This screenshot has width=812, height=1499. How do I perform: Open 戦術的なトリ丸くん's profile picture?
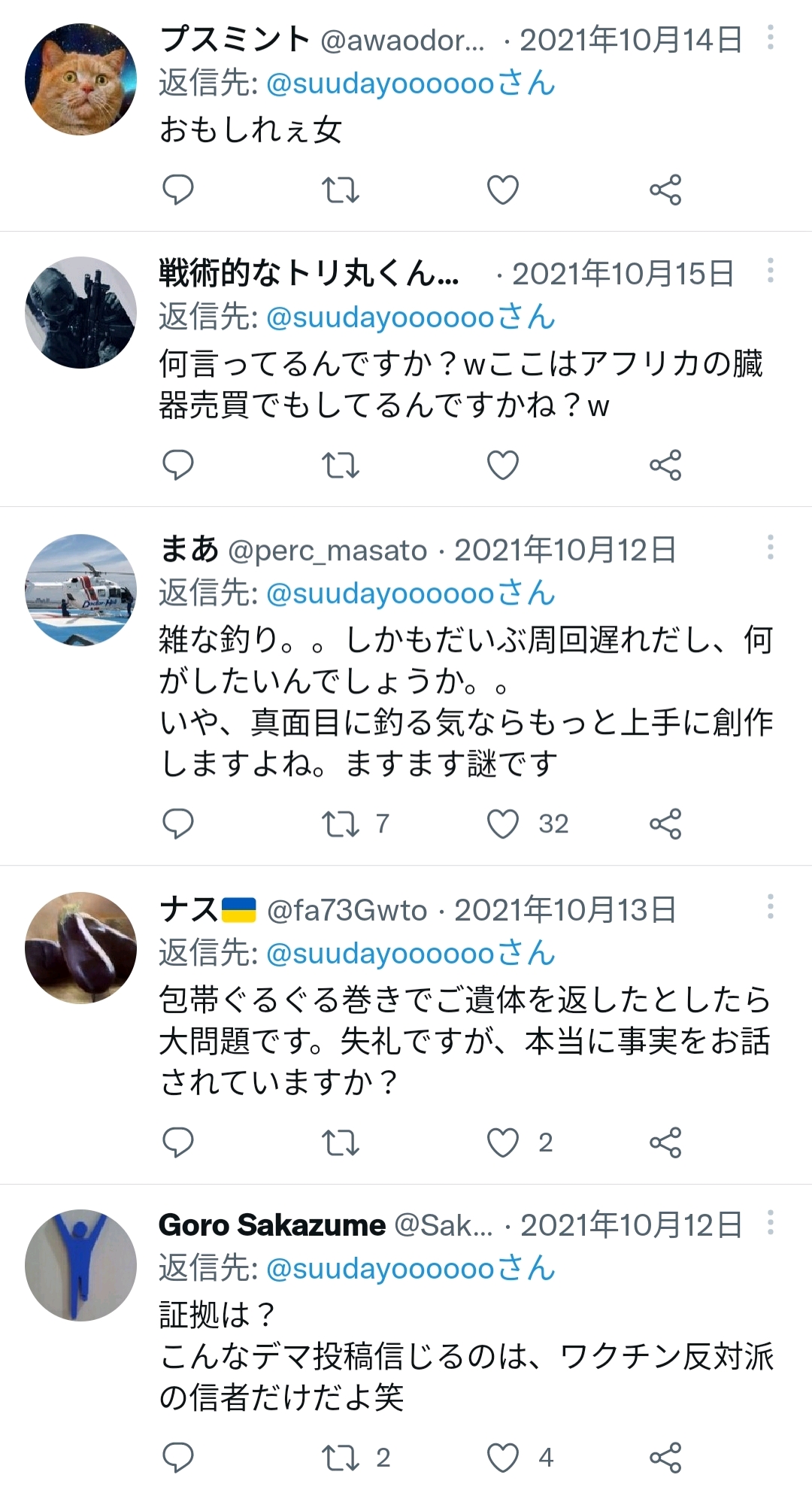point(81,313)
